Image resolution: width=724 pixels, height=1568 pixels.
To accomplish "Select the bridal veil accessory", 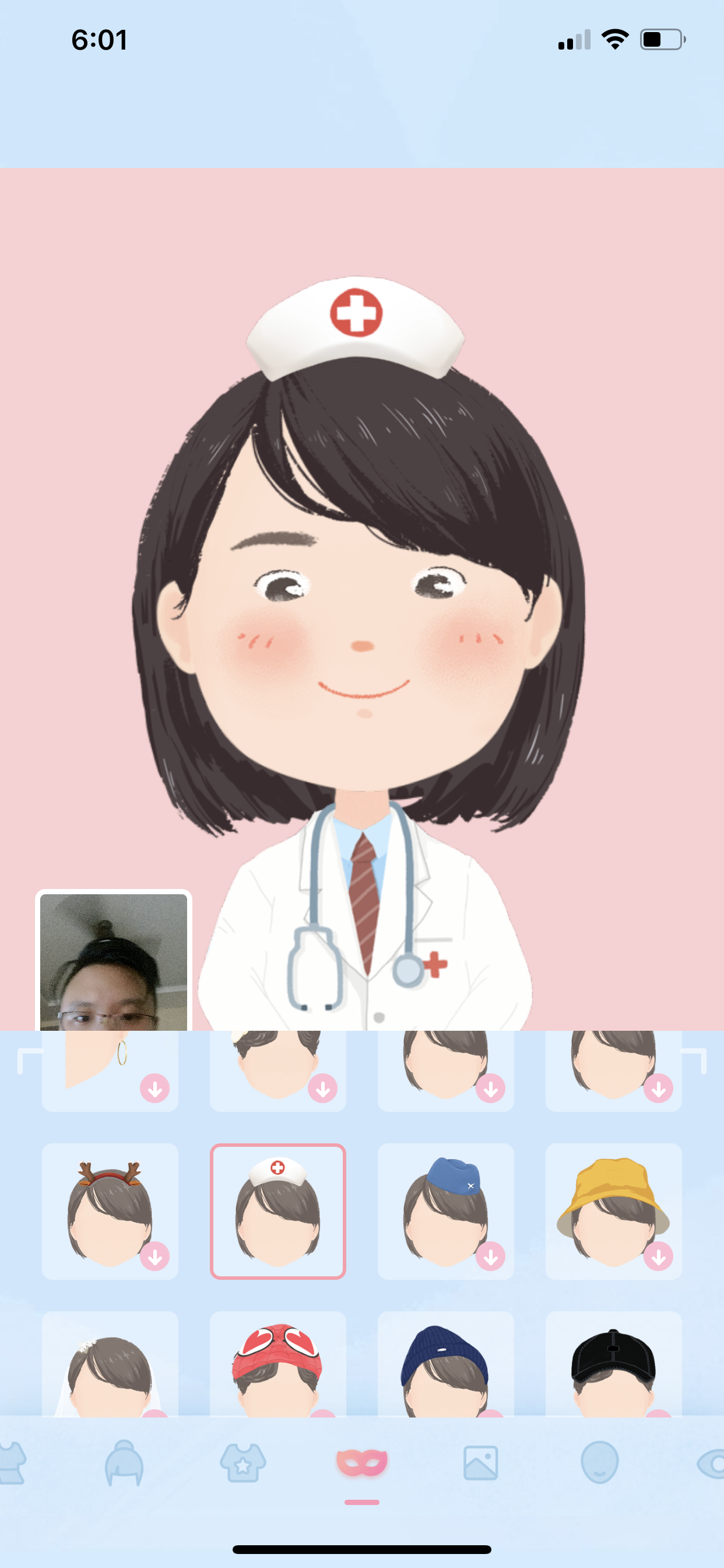I will point(110,1363).
